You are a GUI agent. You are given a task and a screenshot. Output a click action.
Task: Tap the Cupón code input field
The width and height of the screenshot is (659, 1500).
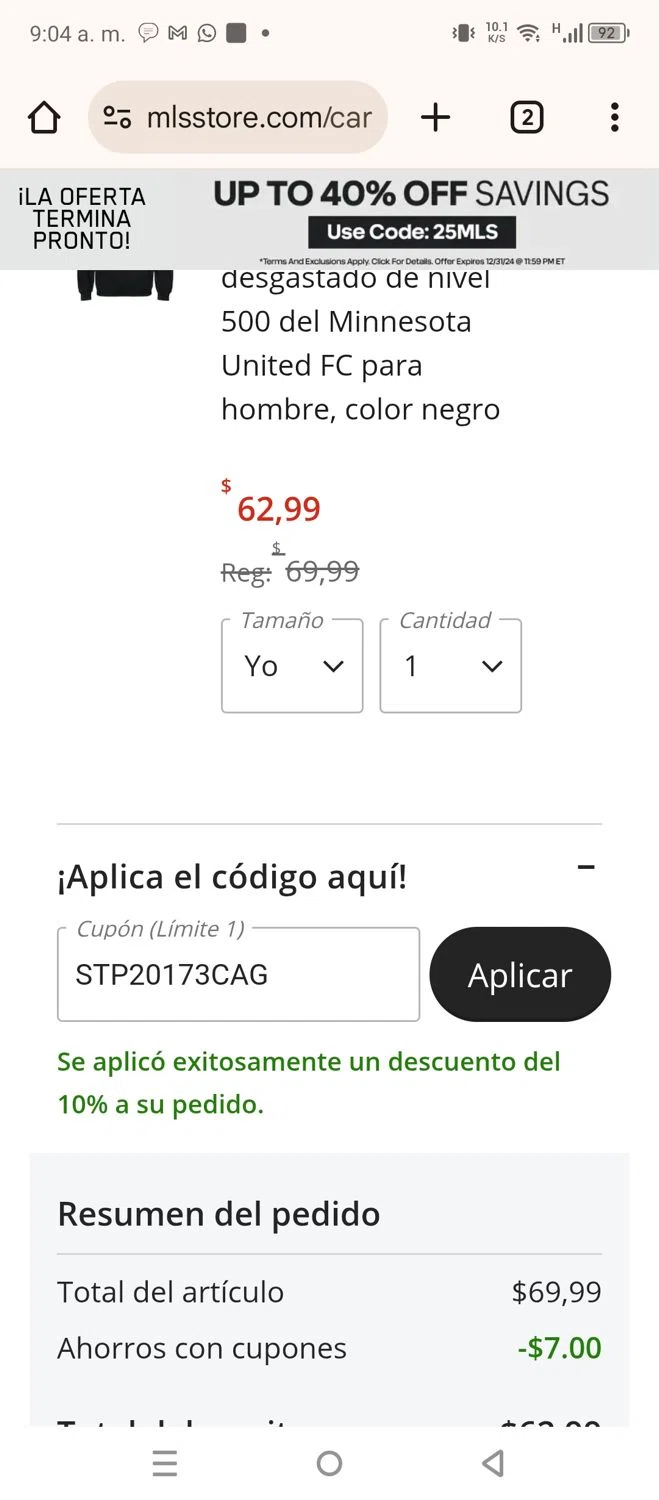(238, 975)
